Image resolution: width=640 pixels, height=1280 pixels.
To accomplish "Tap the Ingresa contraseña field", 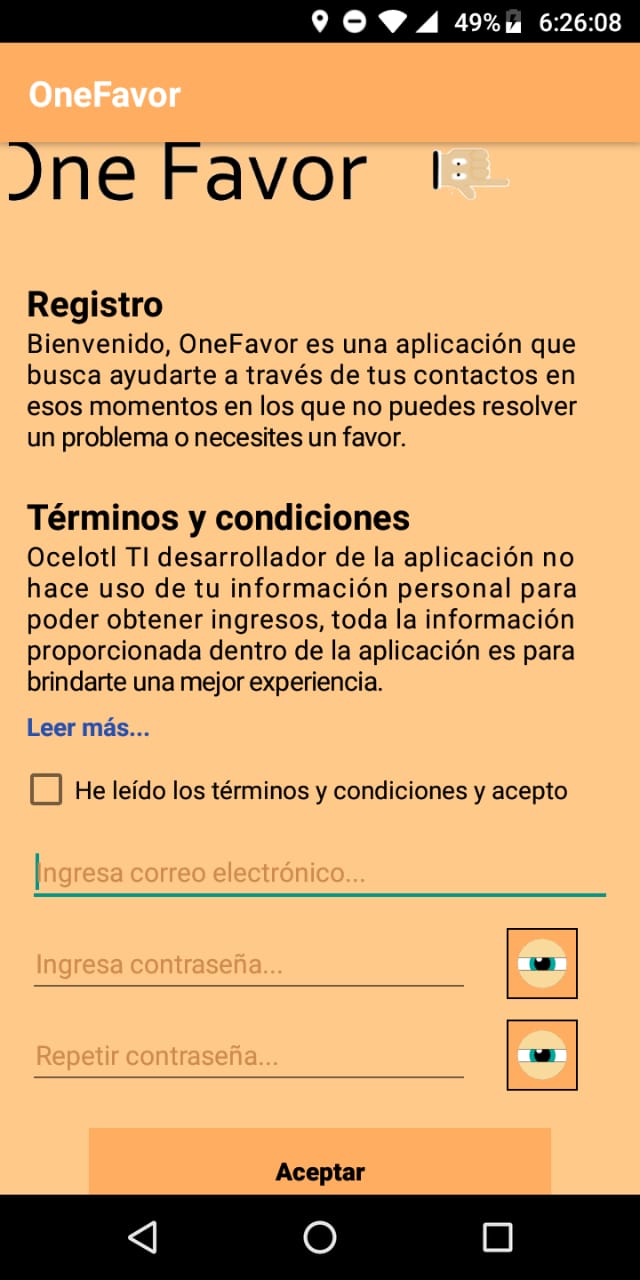I will coord(249,964).
